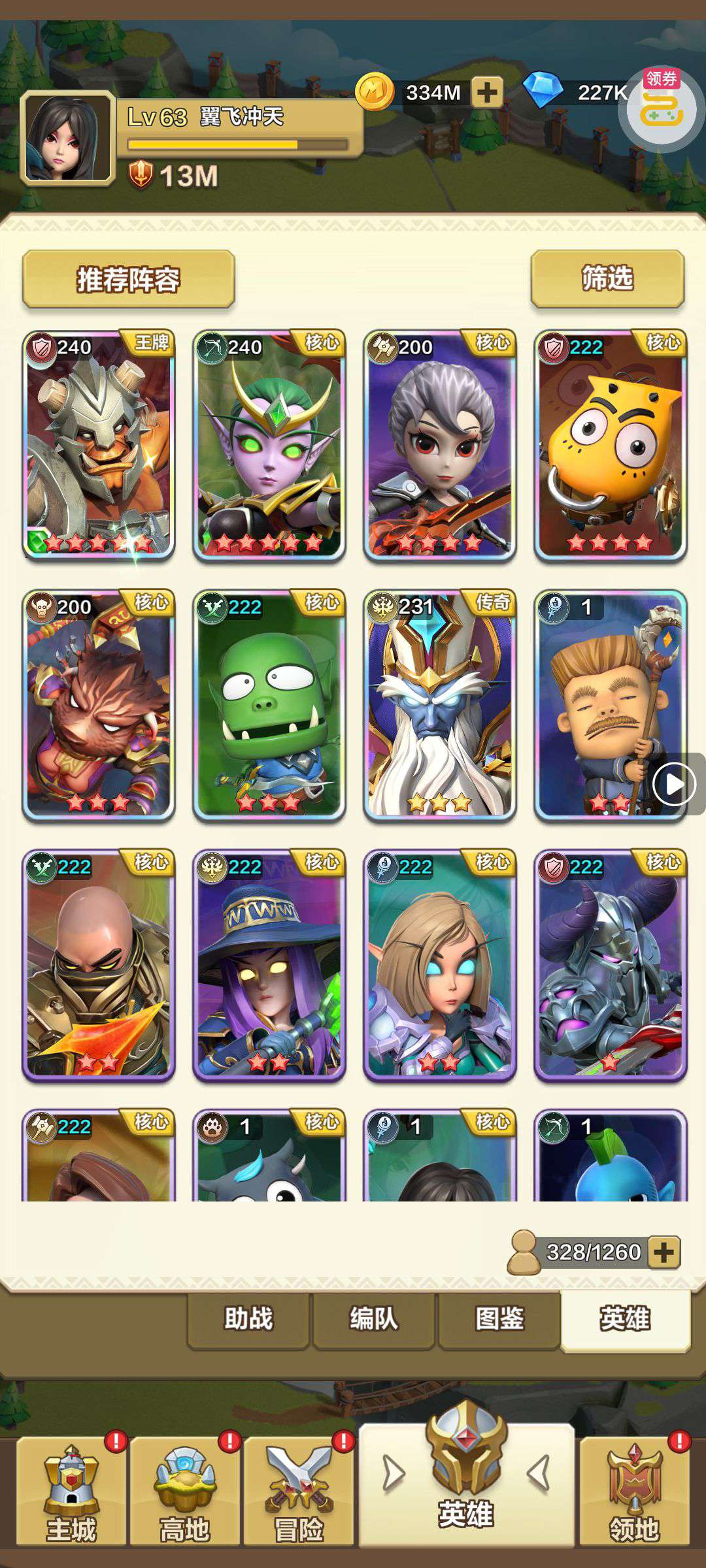Open the yellow bug-eyed level 222 hero
706x1568 pixels.
click(611, 445)
